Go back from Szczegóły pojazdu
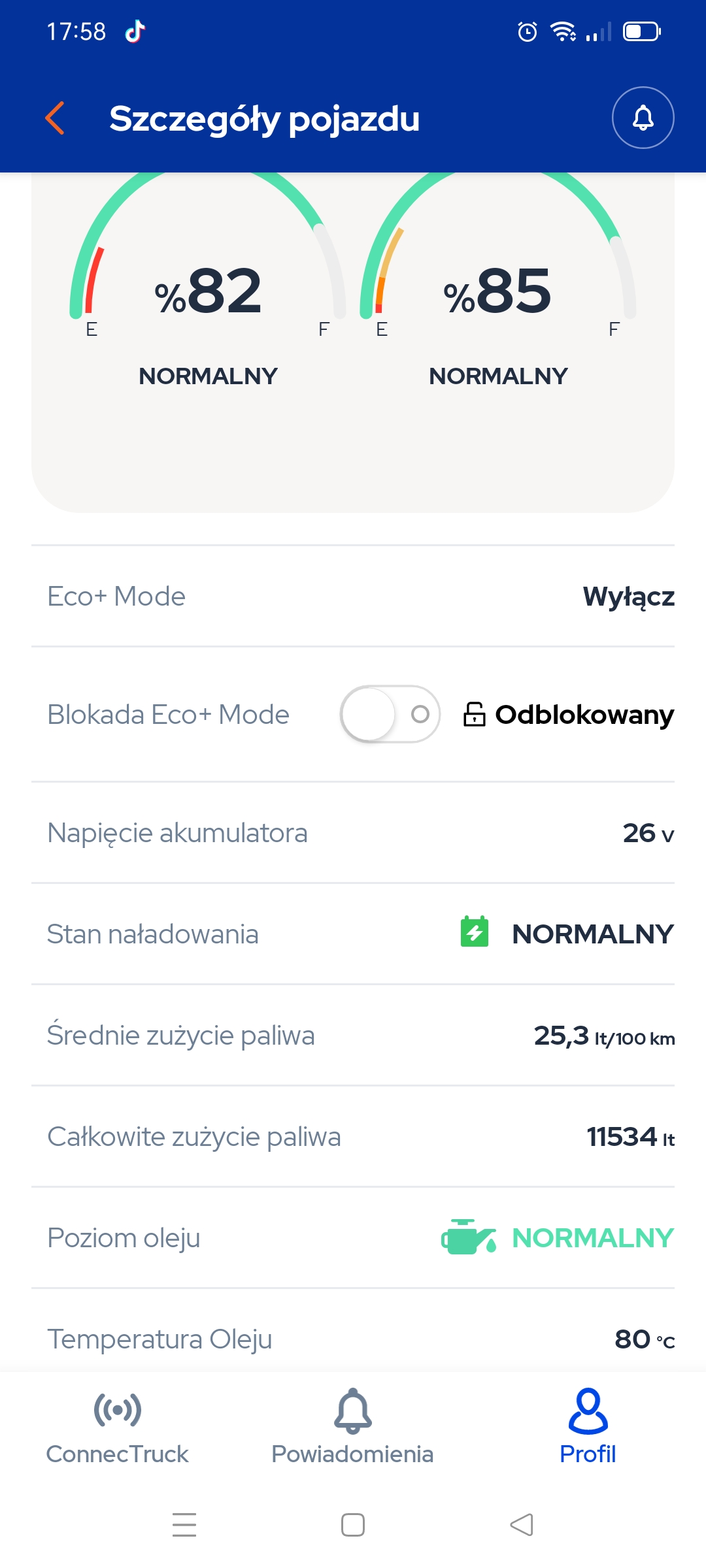The width and height of the screenshot is (706, 1568). coord(55,118)
